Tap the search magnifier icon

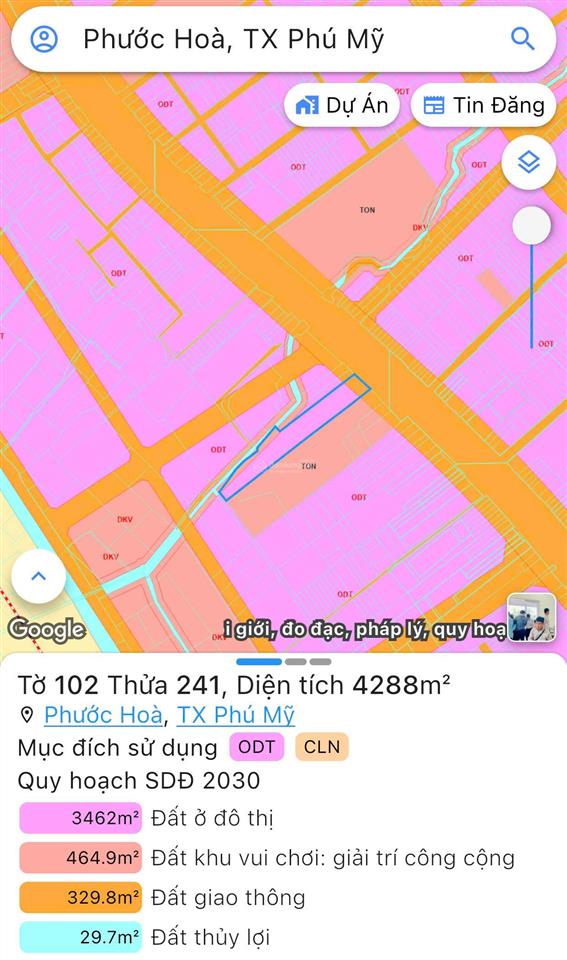[x=522, y=39]
